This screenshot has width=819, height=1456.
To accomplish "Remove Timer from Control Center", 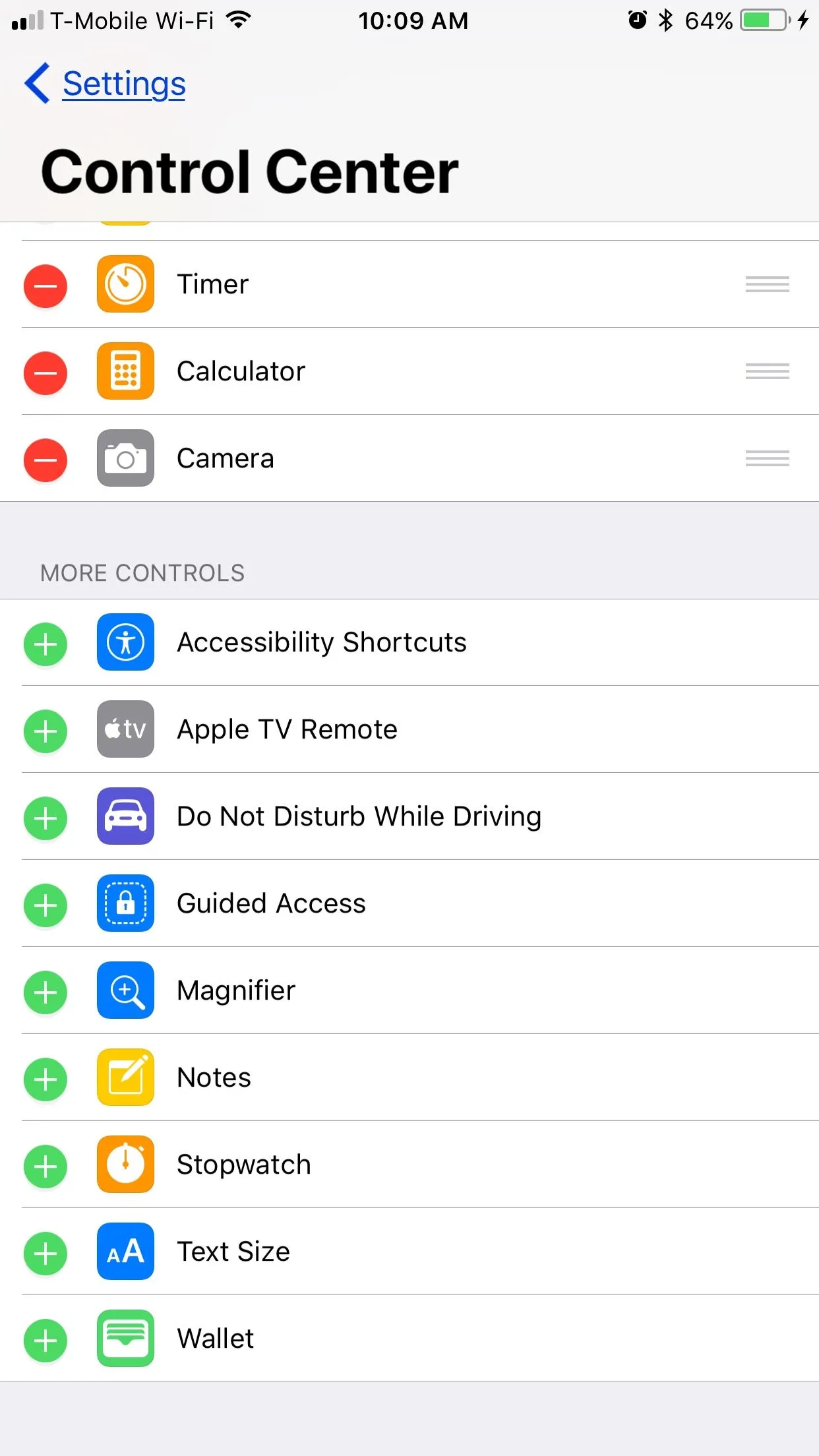I will pos(45,286).
